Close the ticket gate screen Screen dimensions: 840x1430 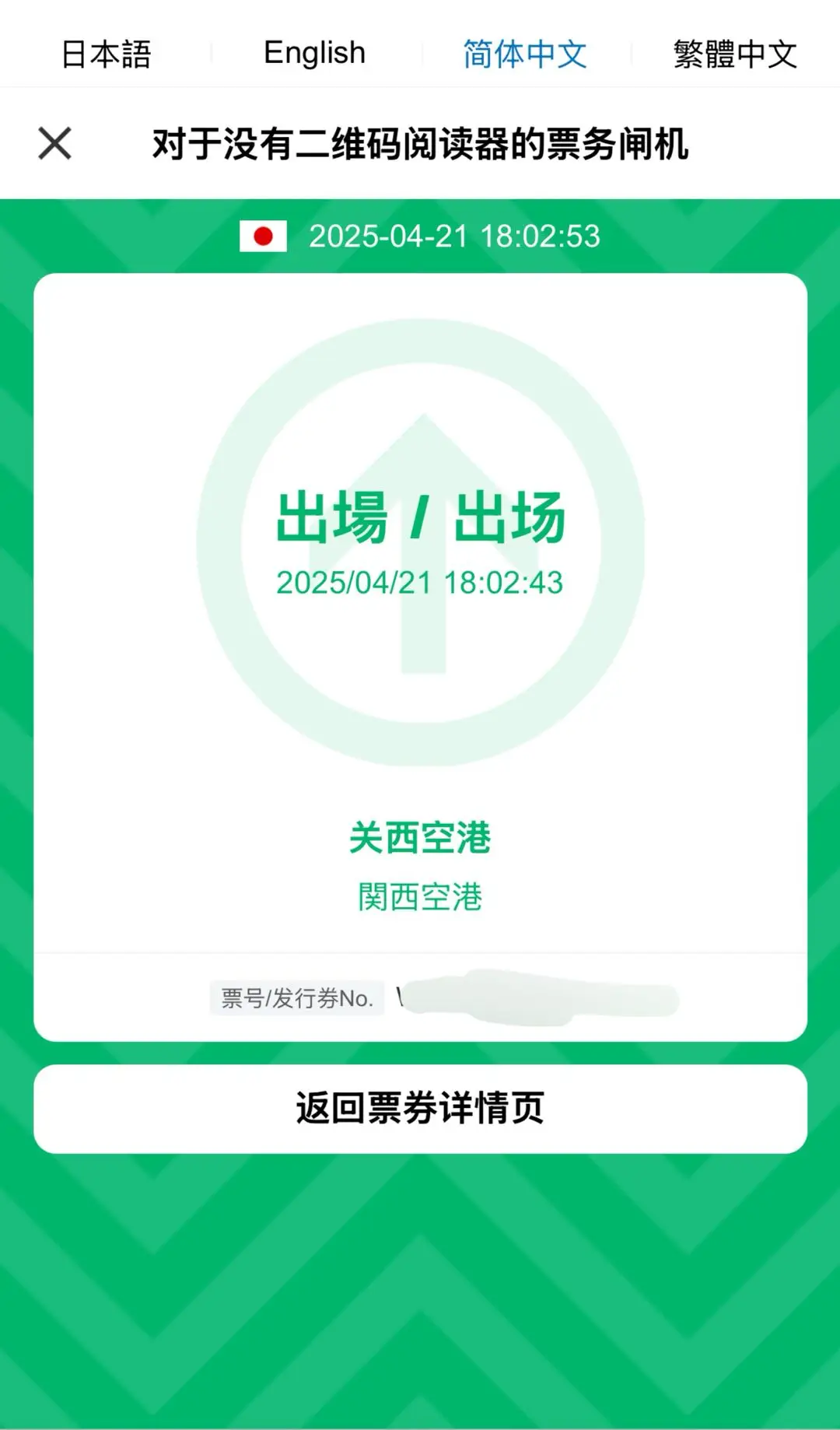pyautogui.click(x=54, y=144)
